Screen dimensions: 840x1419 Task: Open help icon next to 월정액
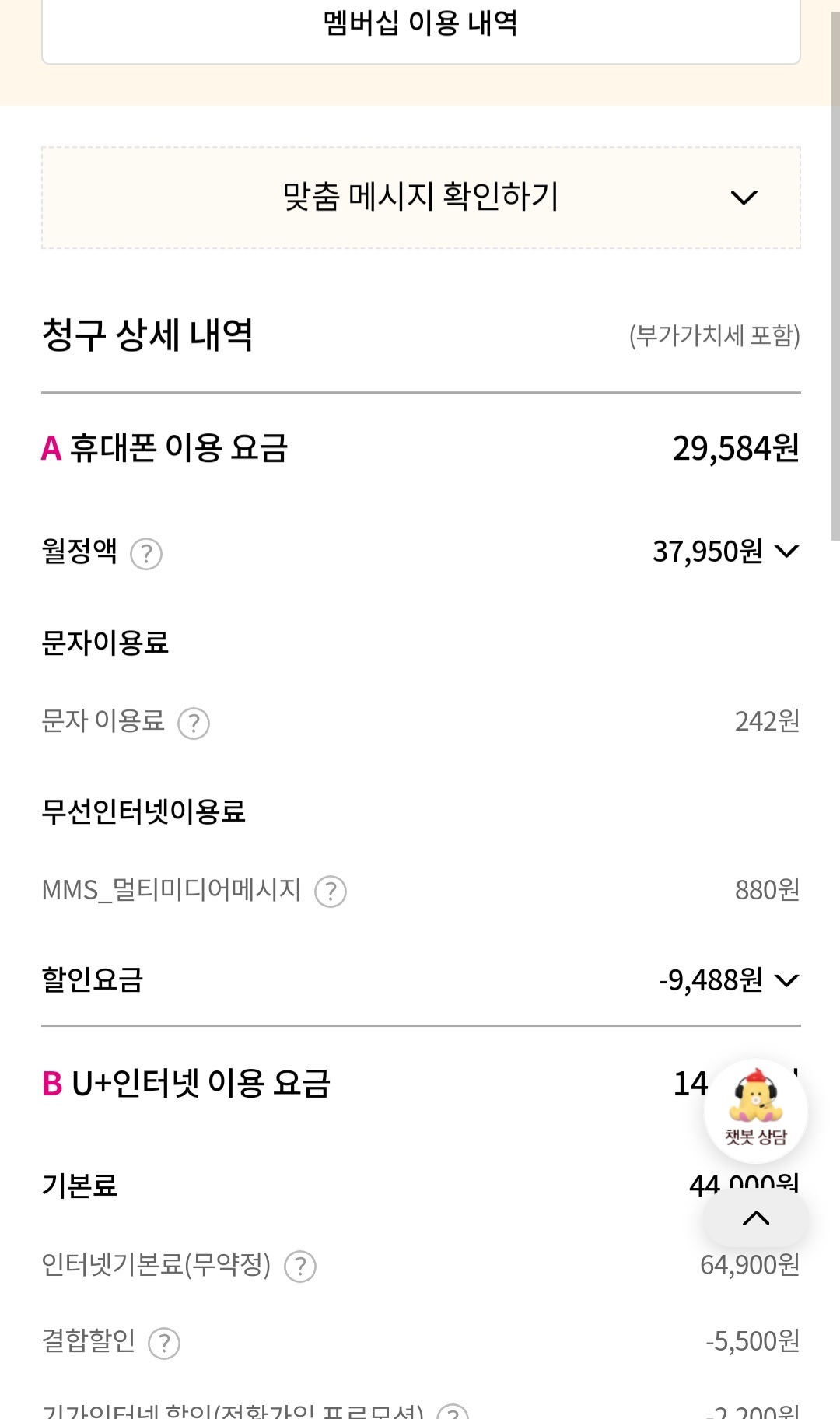[x=146, y=554]
